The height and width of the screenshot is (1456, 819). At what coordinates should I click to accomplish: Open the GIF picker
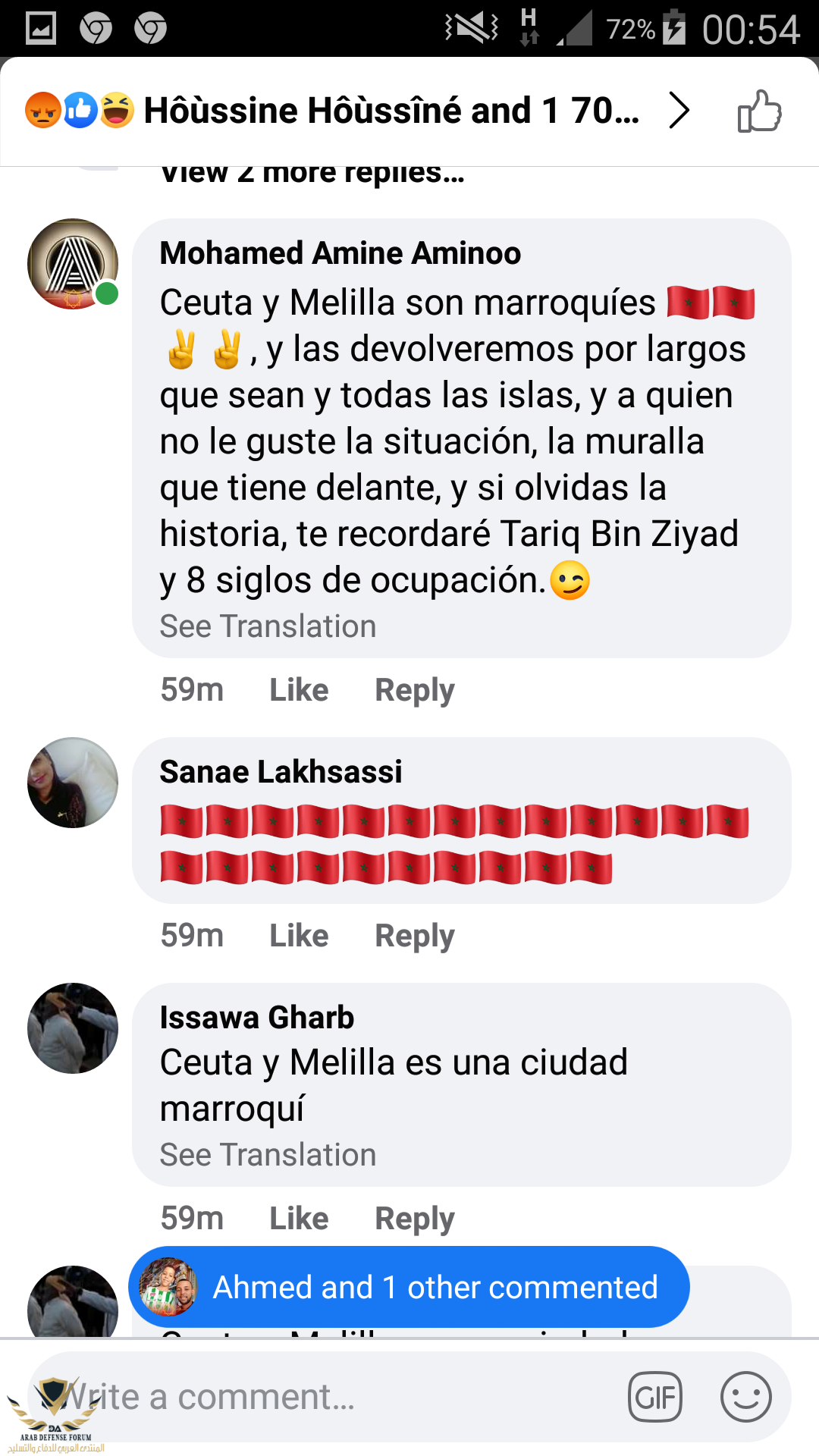coord(654,1397)
